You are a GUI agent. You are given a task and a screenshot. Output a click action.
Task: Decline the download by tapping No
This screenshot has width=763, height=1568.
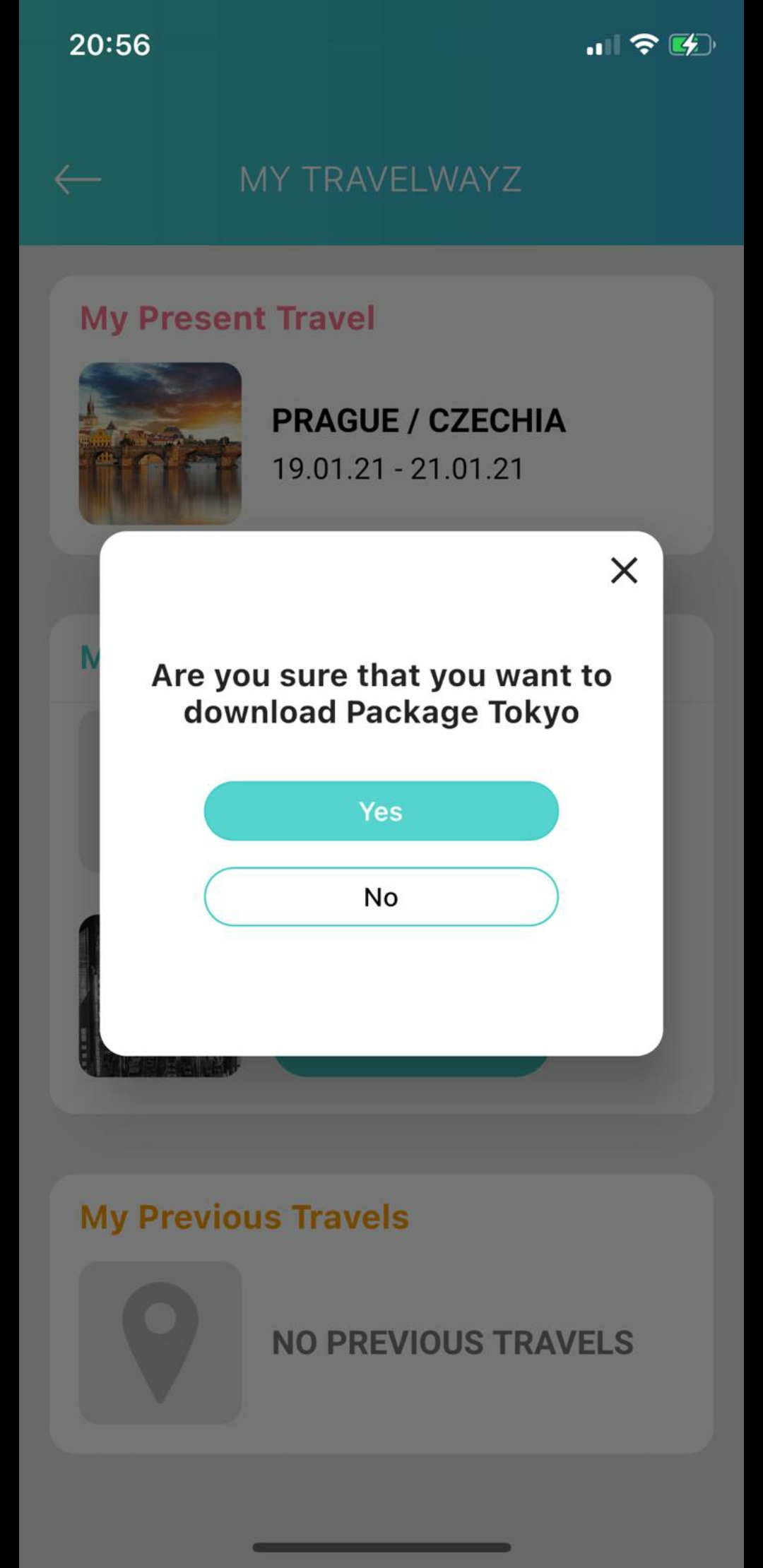[x=381, y=896]
